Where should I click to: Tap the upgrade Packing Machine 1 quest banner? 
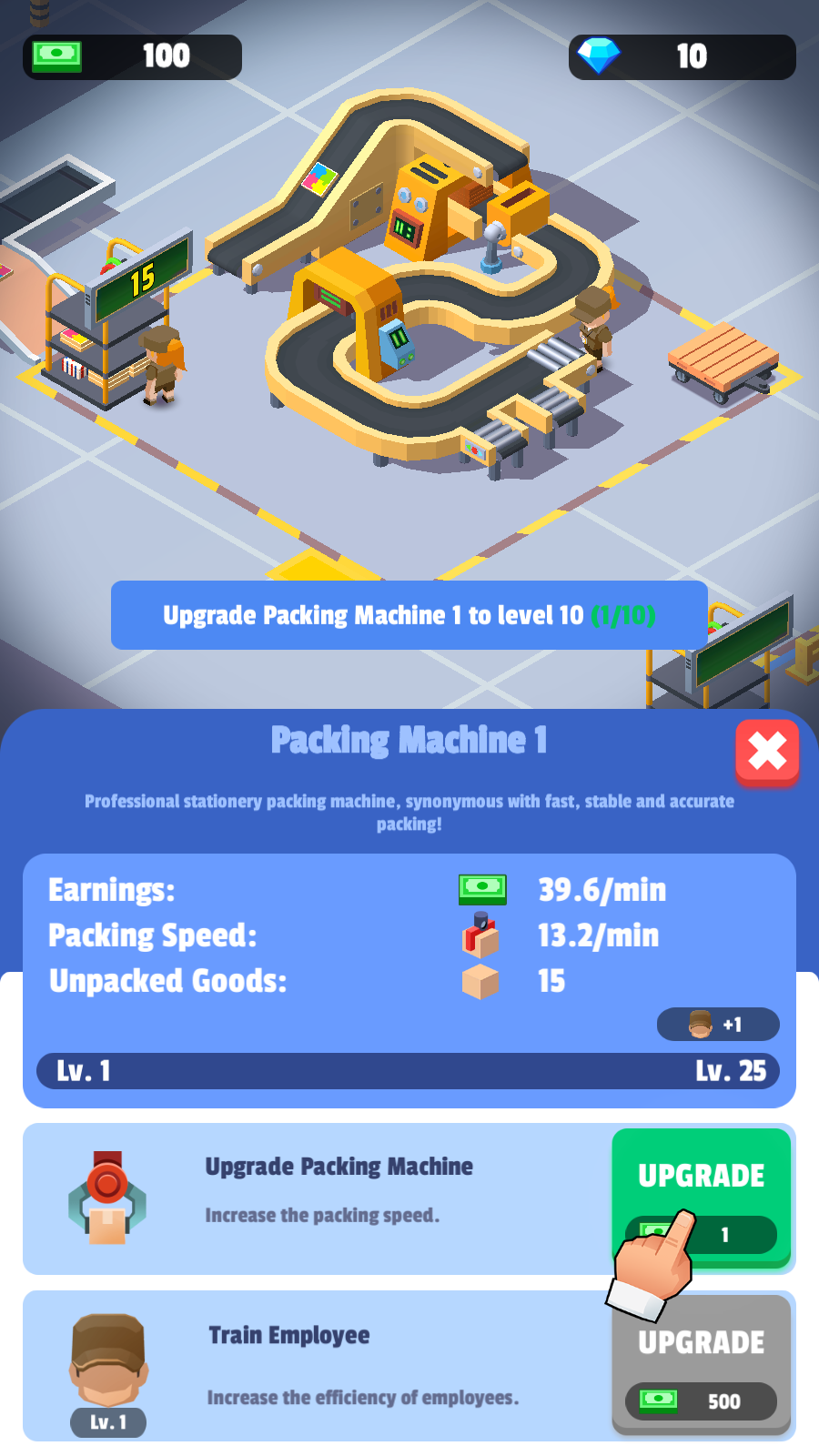409,615
